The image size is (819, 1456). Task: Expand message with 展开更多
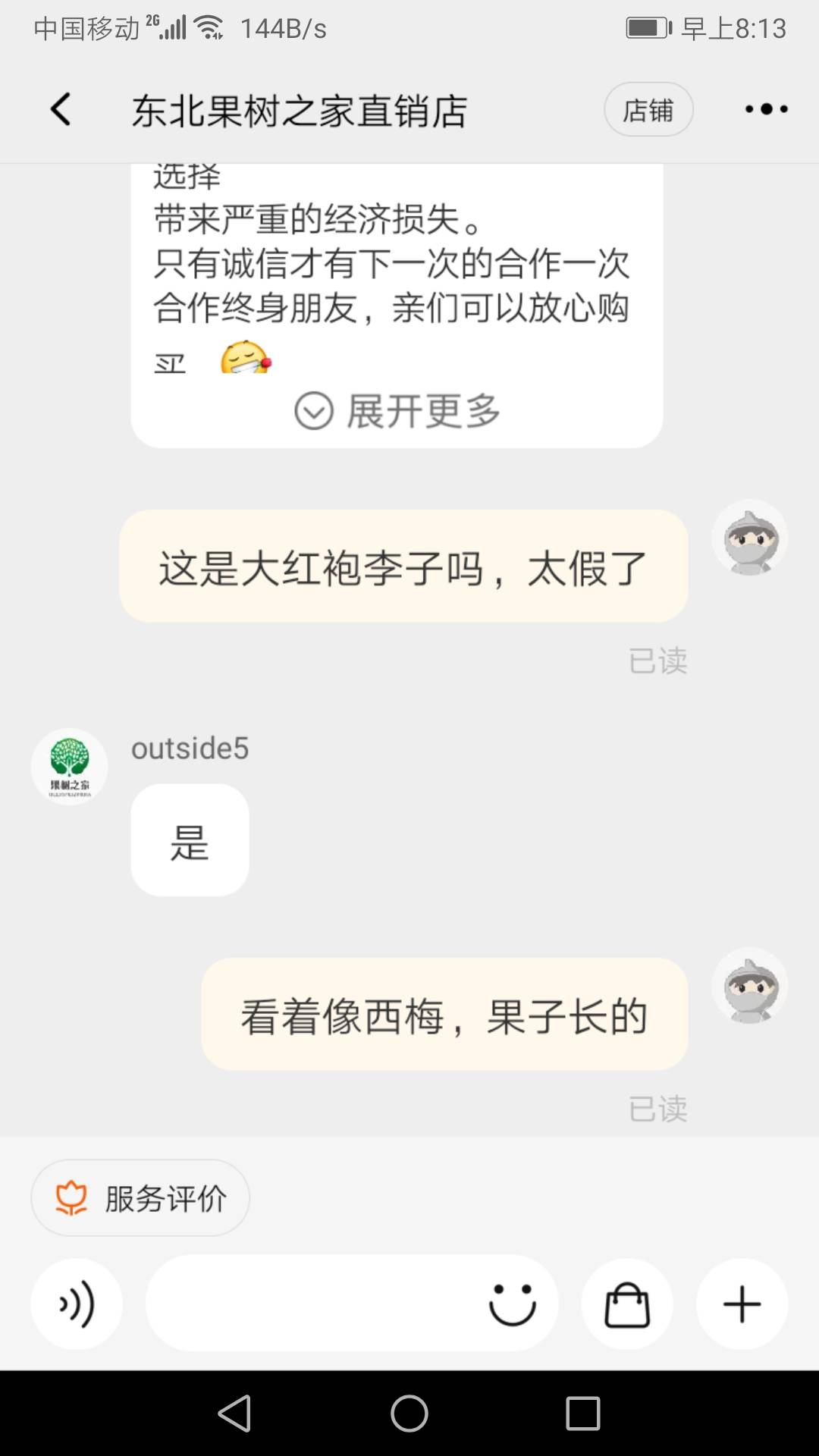coord(397,410)
